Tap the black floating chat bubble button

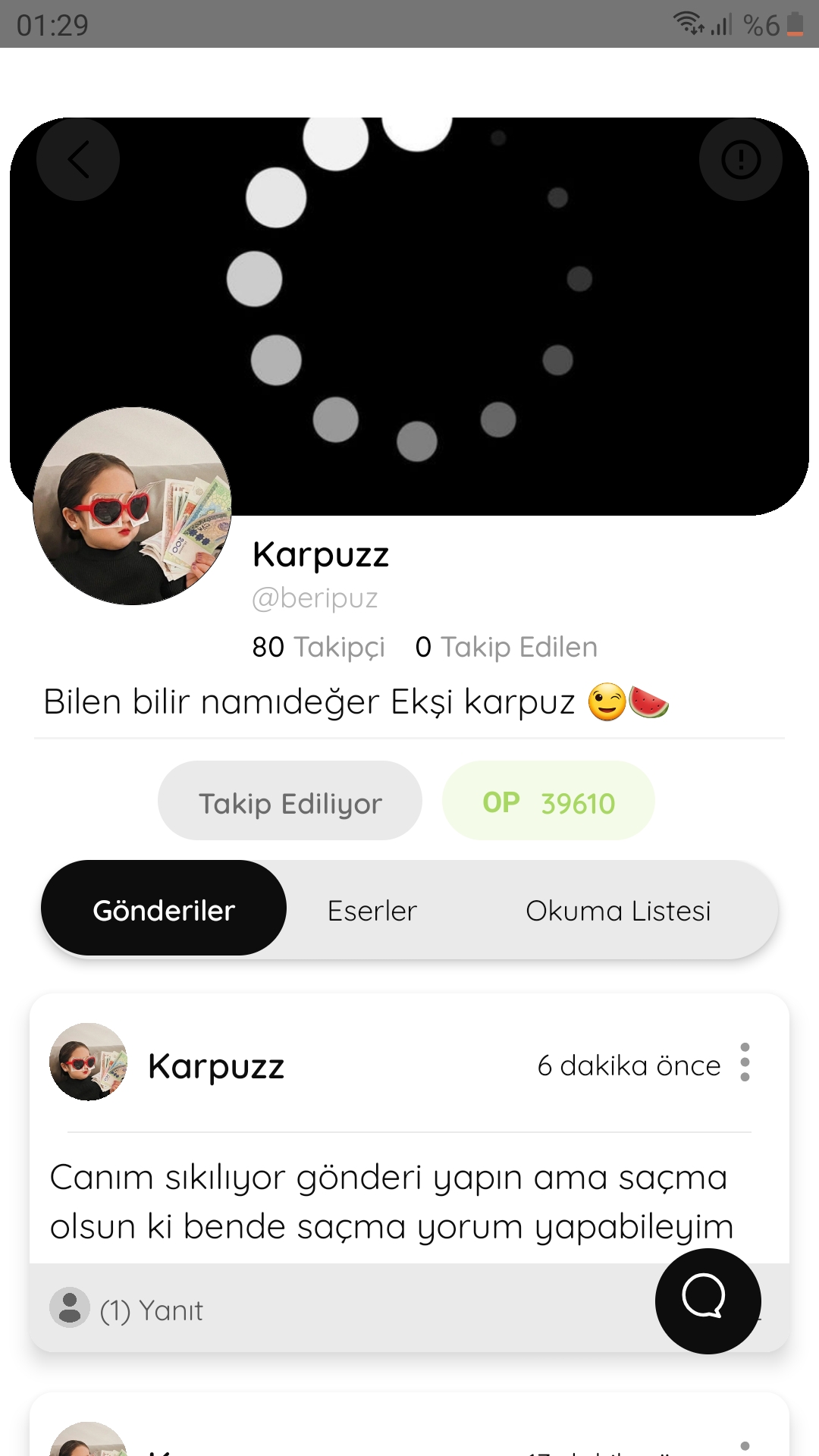(708, 1301)
